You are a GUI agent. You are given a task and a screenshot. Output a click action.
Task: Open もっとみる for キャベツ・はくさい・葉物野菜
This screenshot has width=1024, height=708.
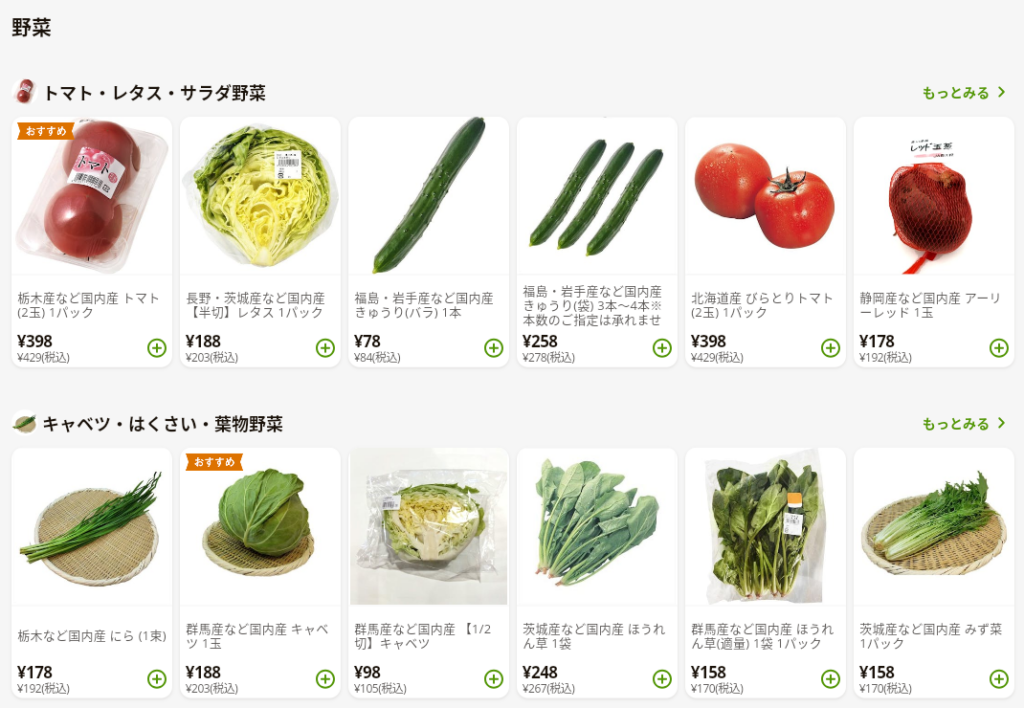(963, 424)
